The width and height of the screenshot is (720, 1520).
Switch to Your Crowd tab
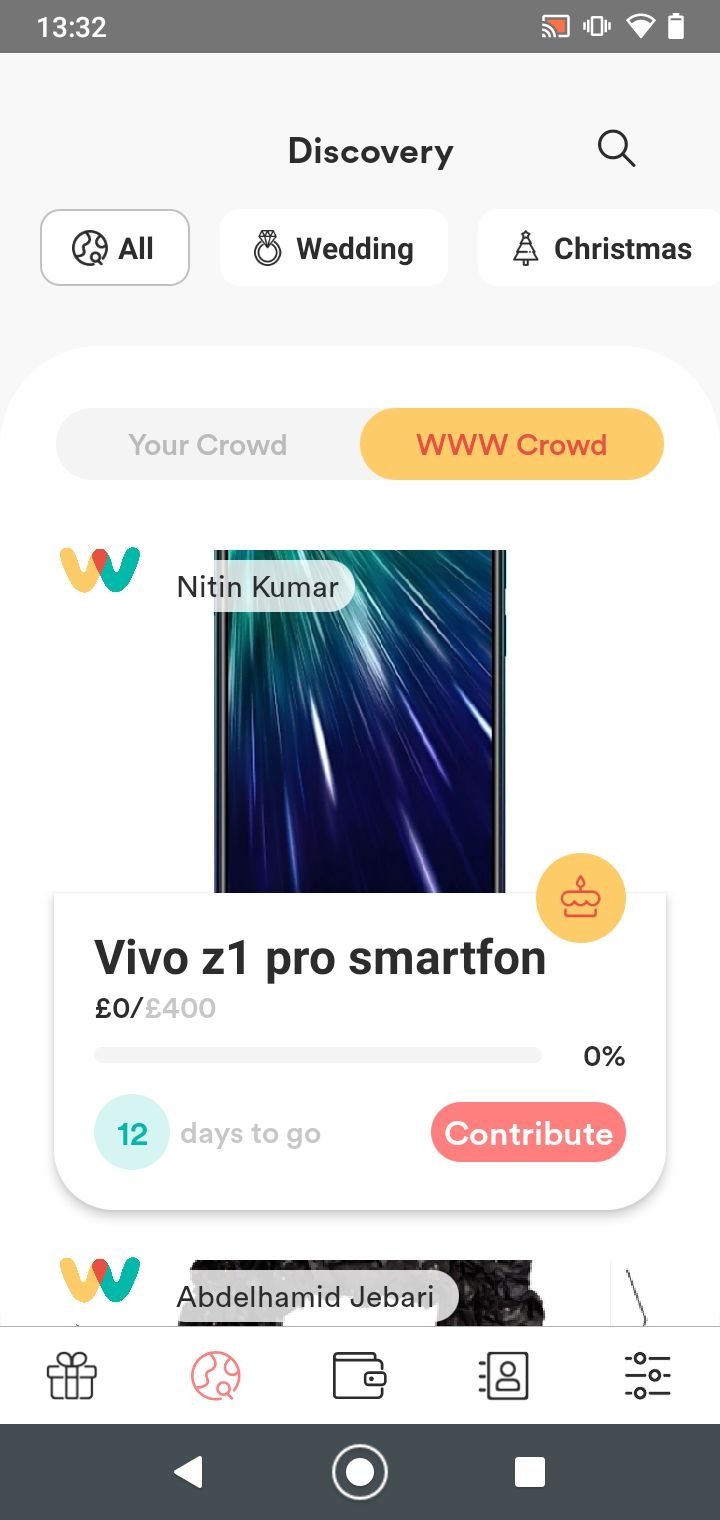click(x=208, y=444)
